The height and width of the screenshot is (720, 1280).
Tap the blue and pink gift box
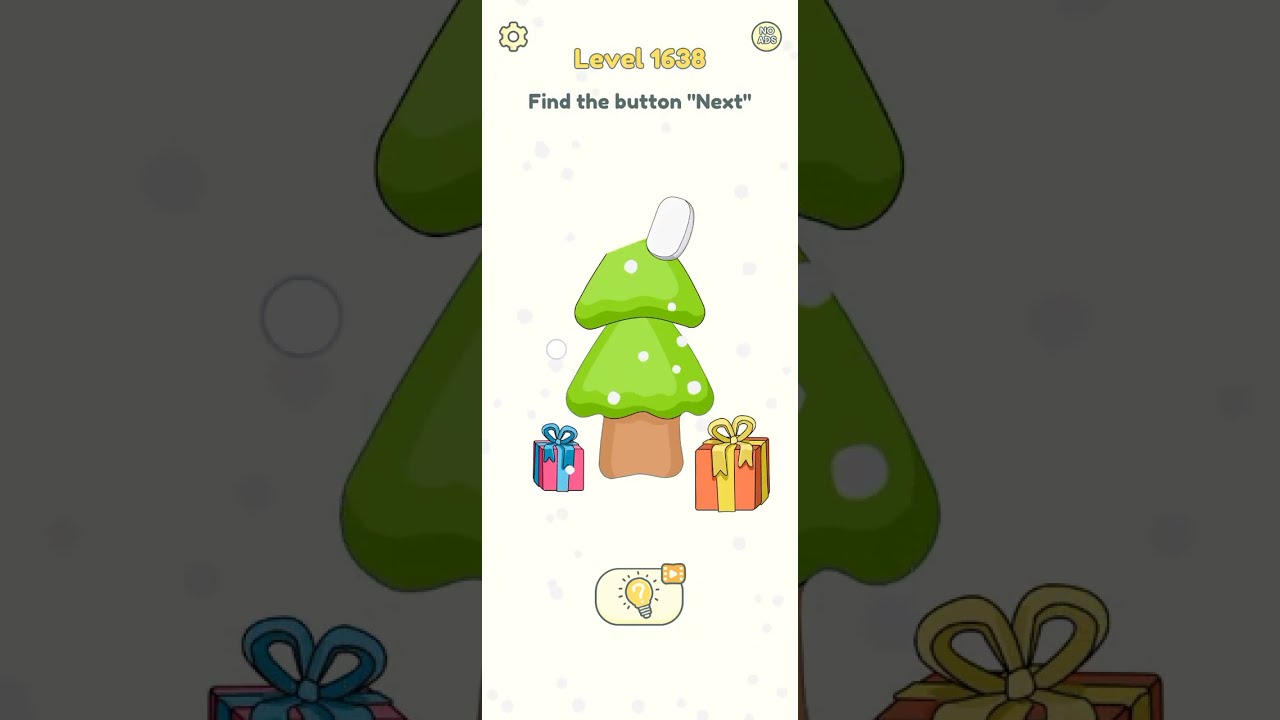558,460
